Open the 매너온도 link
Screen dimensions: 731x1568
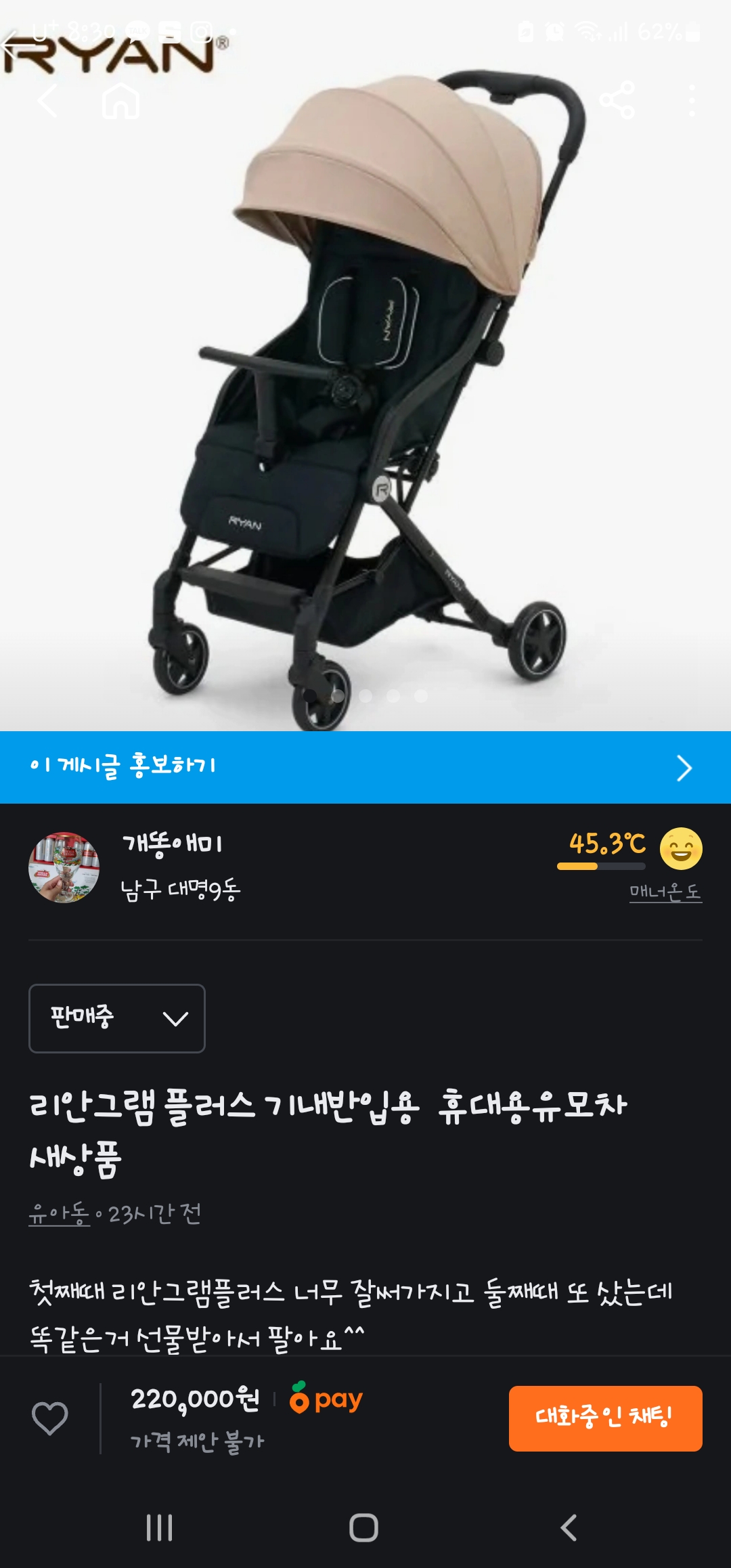665,892
